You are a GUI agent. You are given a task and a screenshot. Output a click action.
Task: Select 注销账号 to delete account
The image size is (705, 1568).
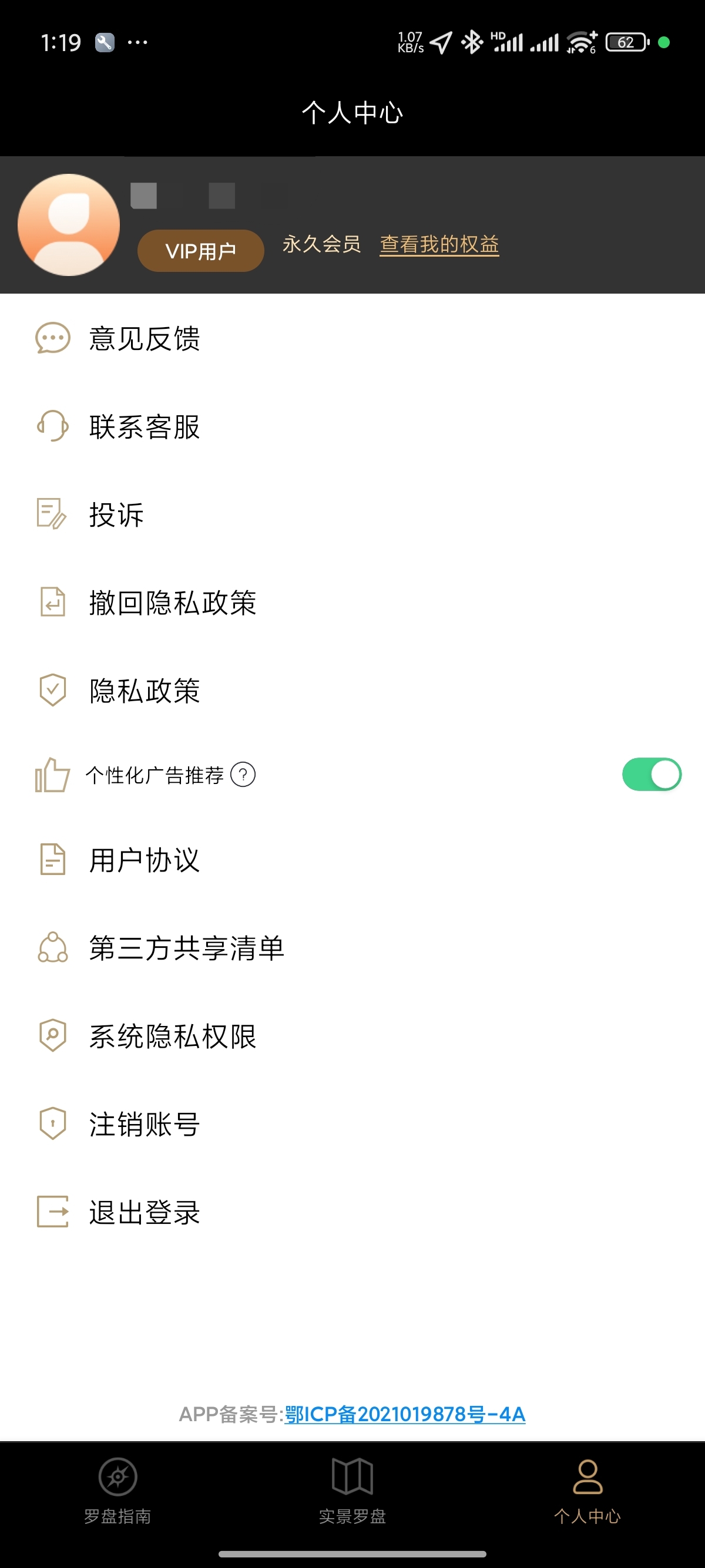pos(145,1123)
